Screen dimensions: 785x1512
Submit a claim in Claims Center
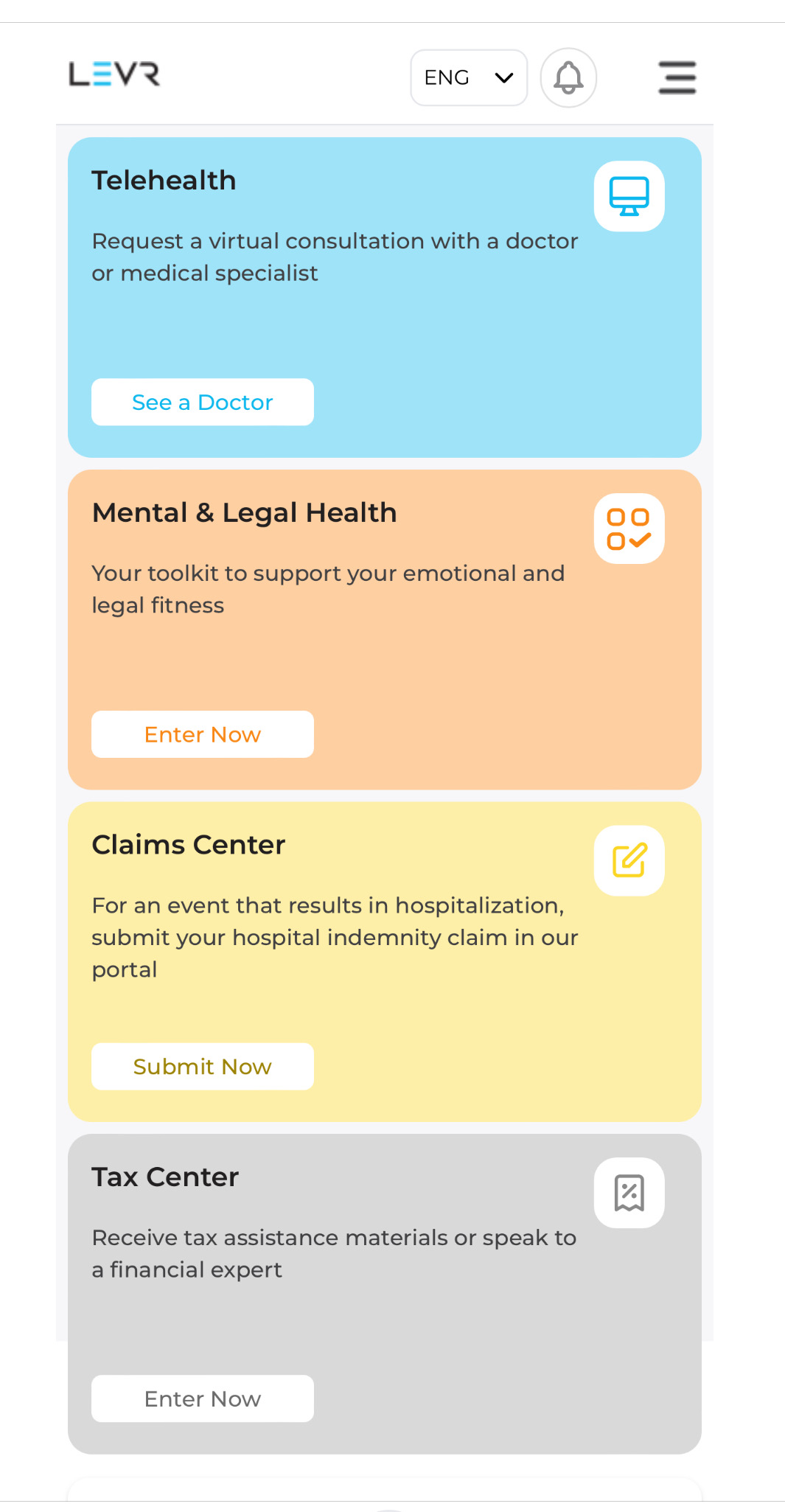click(203, 1067)
